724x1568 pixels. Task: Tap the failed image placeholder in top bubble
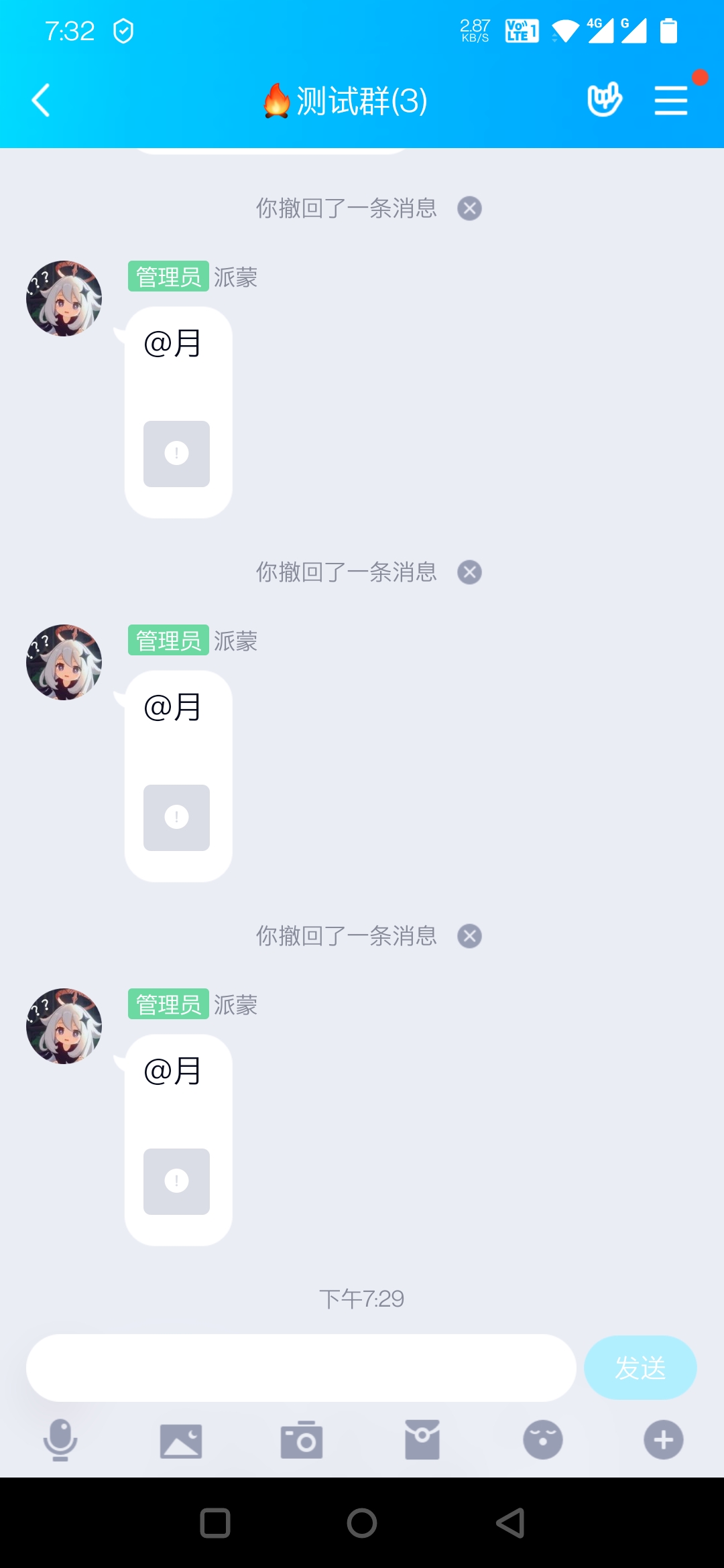click(176, 454)
